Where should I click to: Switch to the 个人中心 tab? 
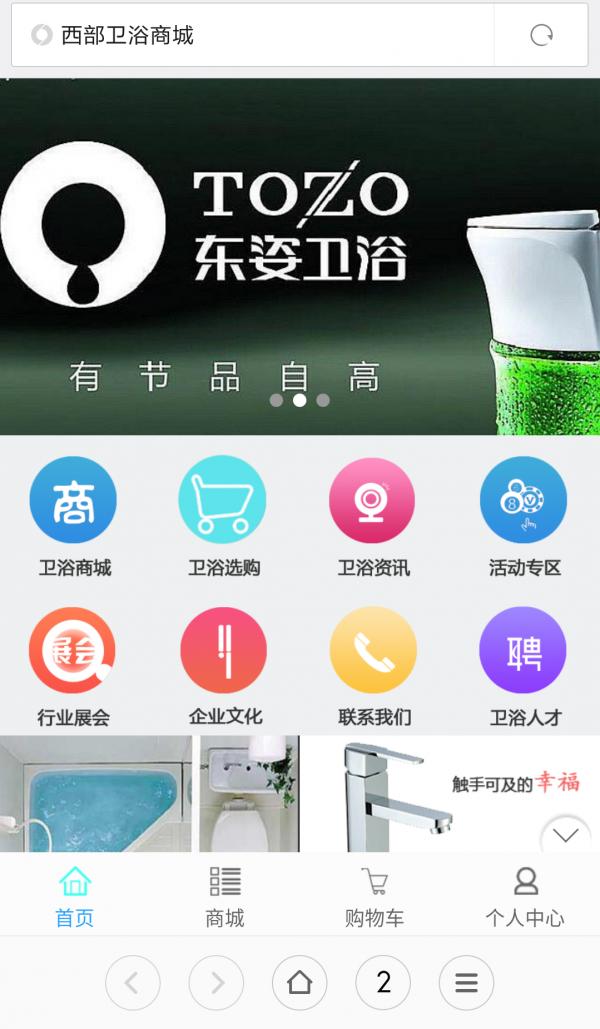[x=525, y=896]
